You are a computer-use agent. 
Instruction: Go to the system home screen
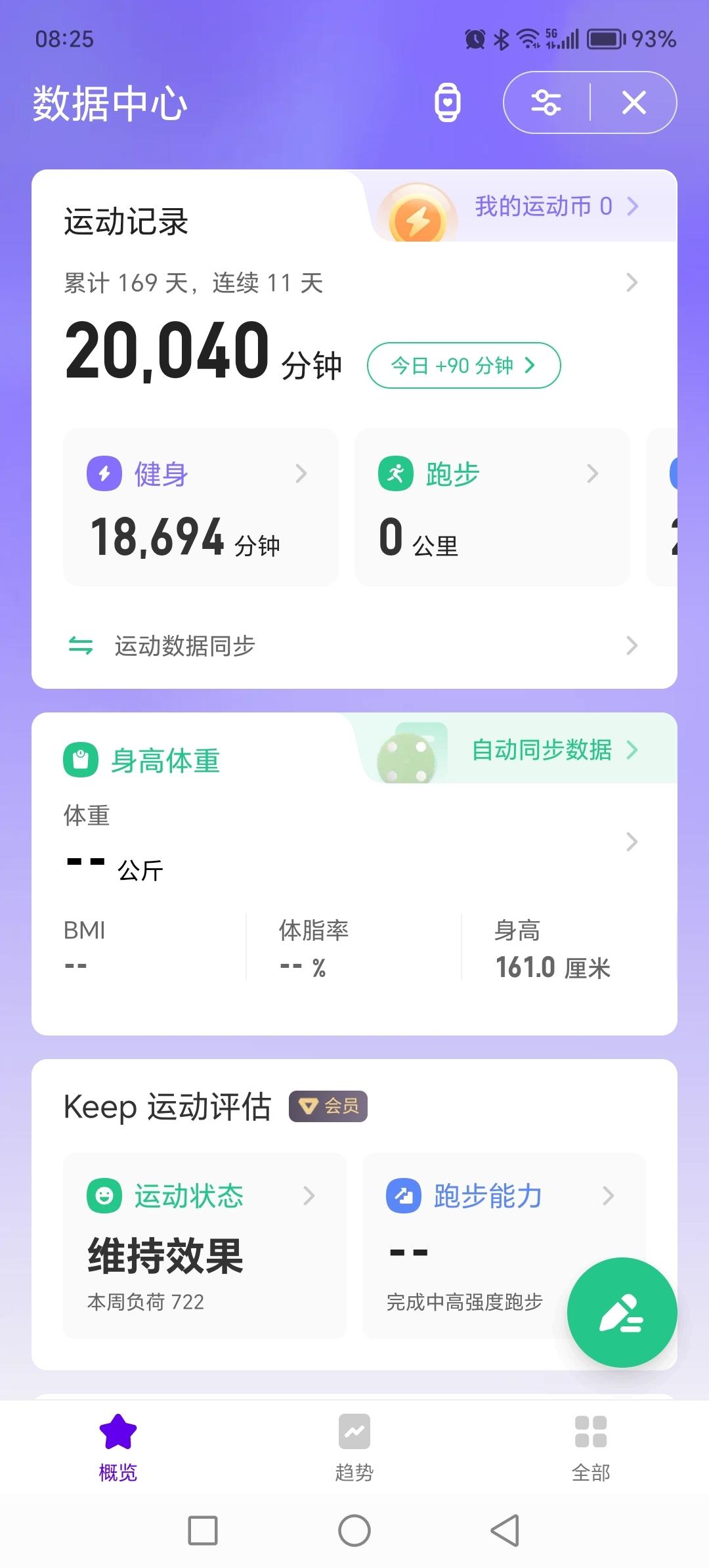tap(354, 1531)
